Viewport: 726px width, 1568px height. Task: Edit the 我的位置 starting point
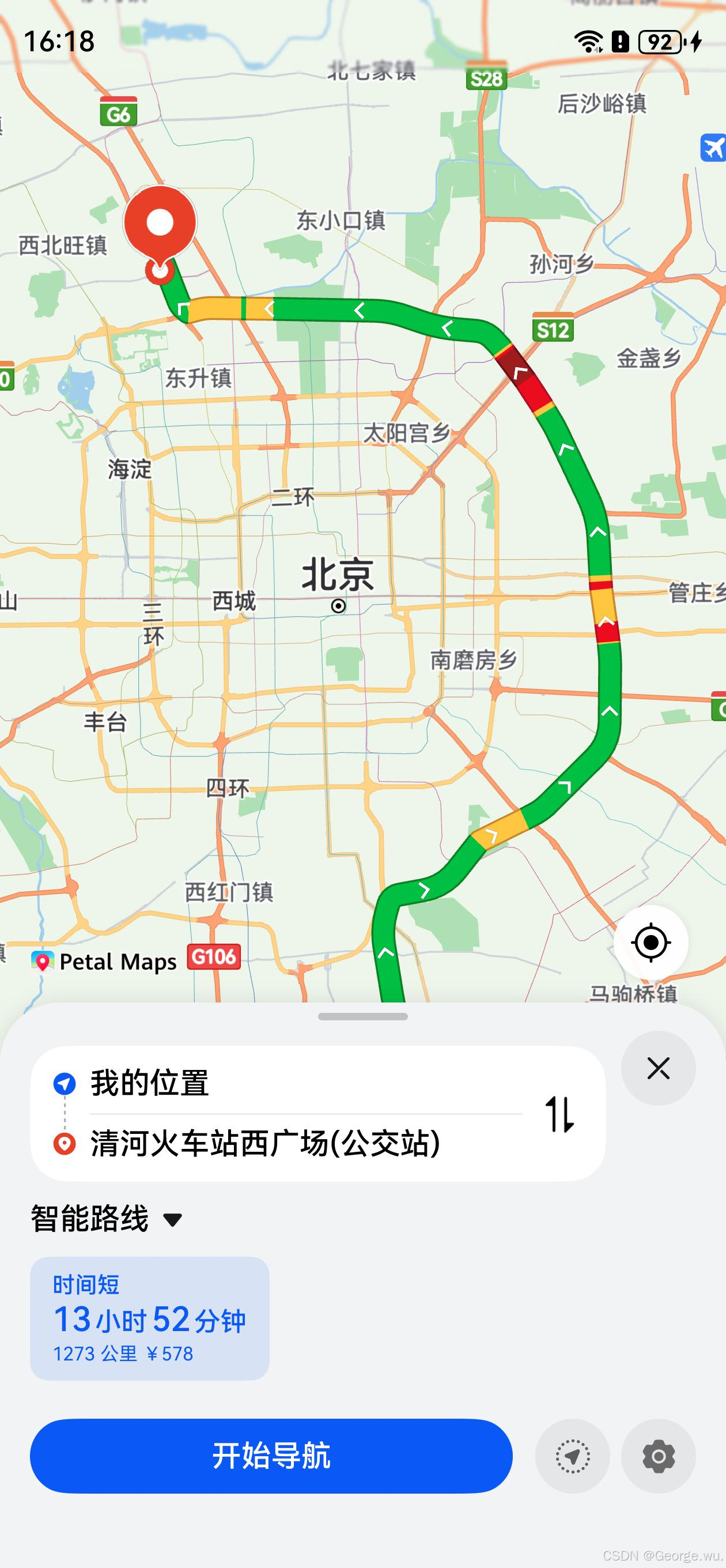pos(304,1084)
